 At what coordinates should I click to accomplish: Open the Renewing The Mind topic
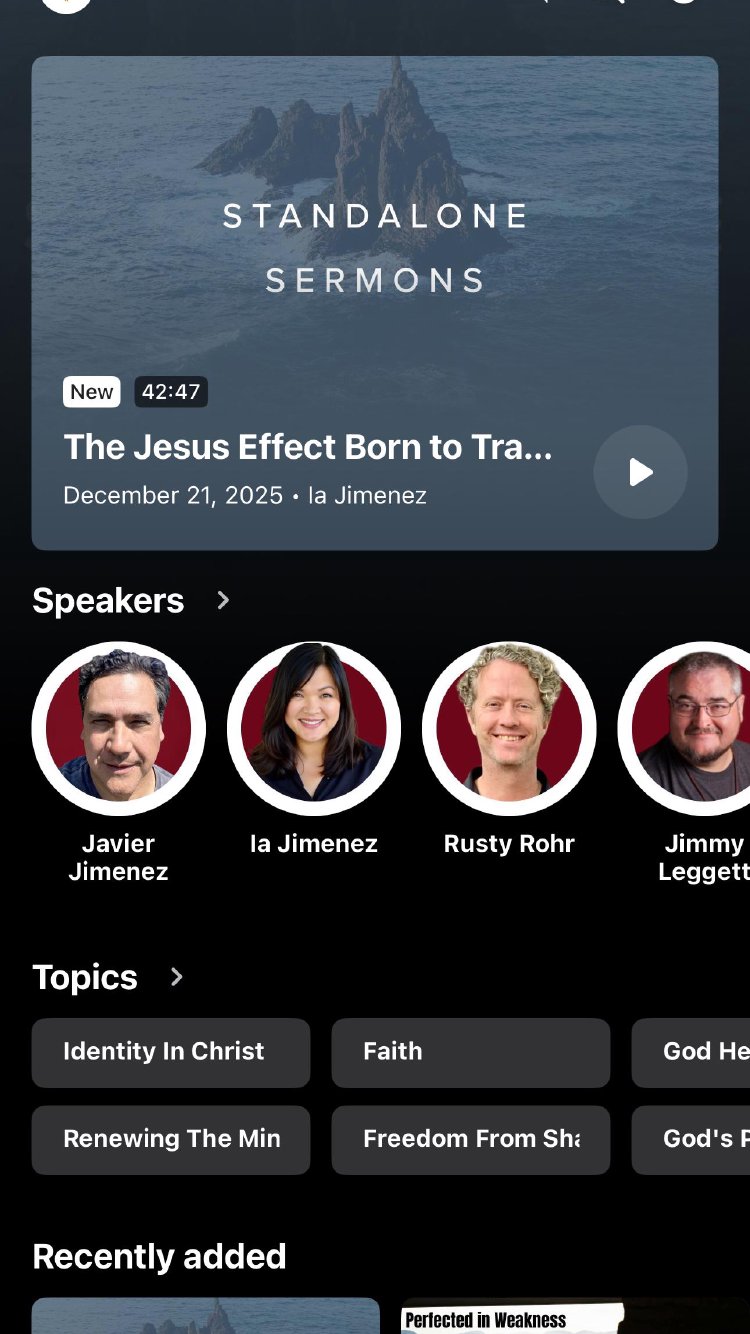[x=170, y=1139]
